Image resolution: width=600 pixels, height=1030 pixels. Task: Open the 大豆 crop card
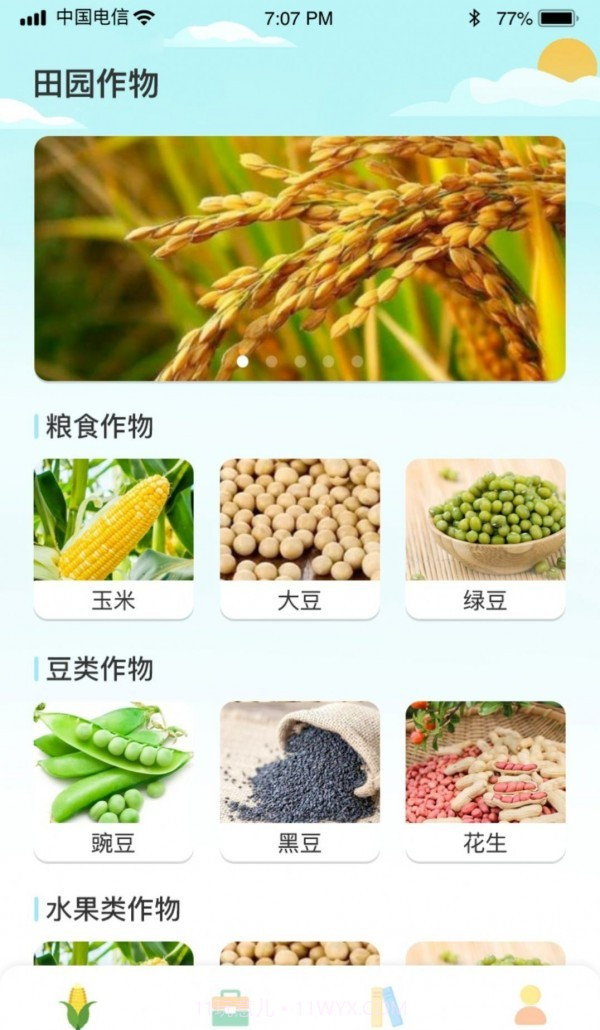click(x=299, y=538)
